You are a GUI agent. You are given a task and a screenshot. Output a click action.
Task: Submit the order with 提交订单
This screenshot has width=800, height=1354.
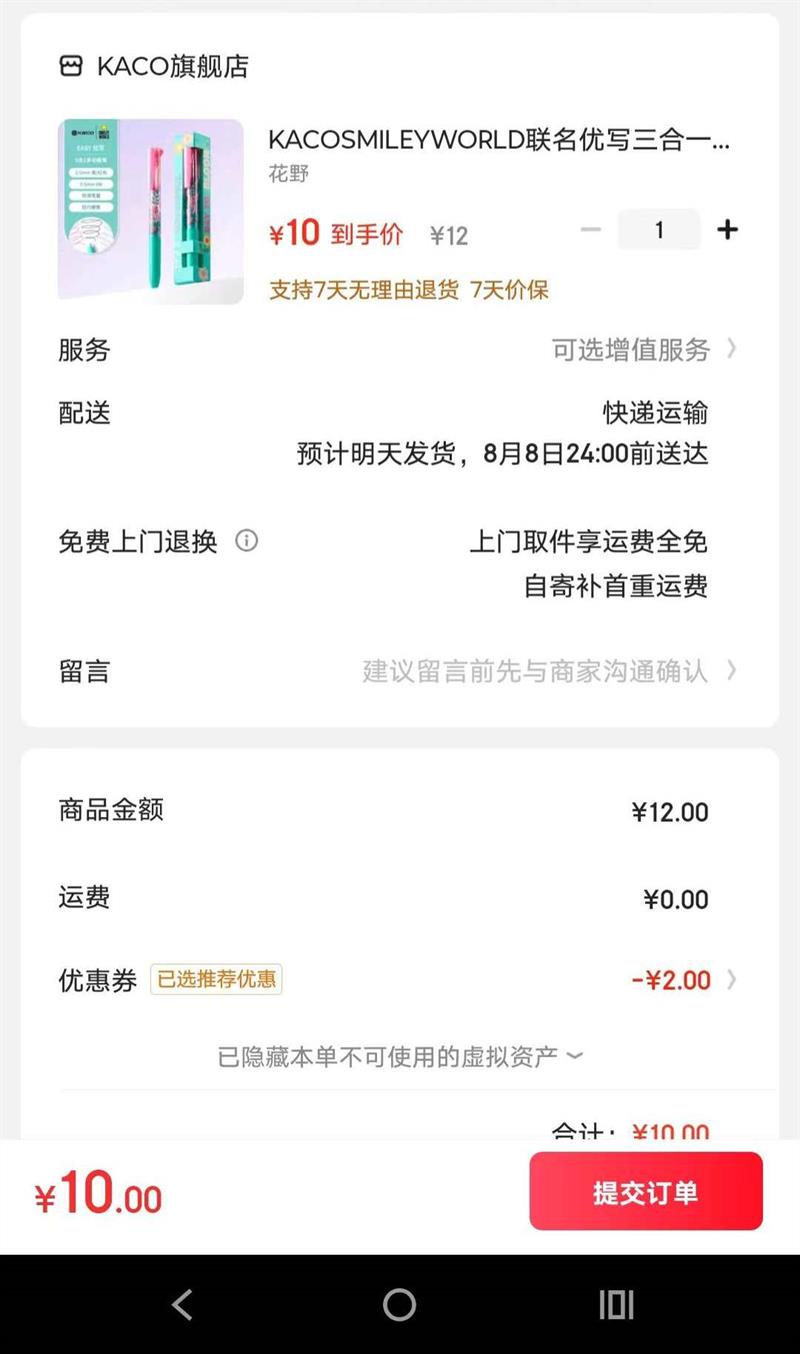[645, 1191]
